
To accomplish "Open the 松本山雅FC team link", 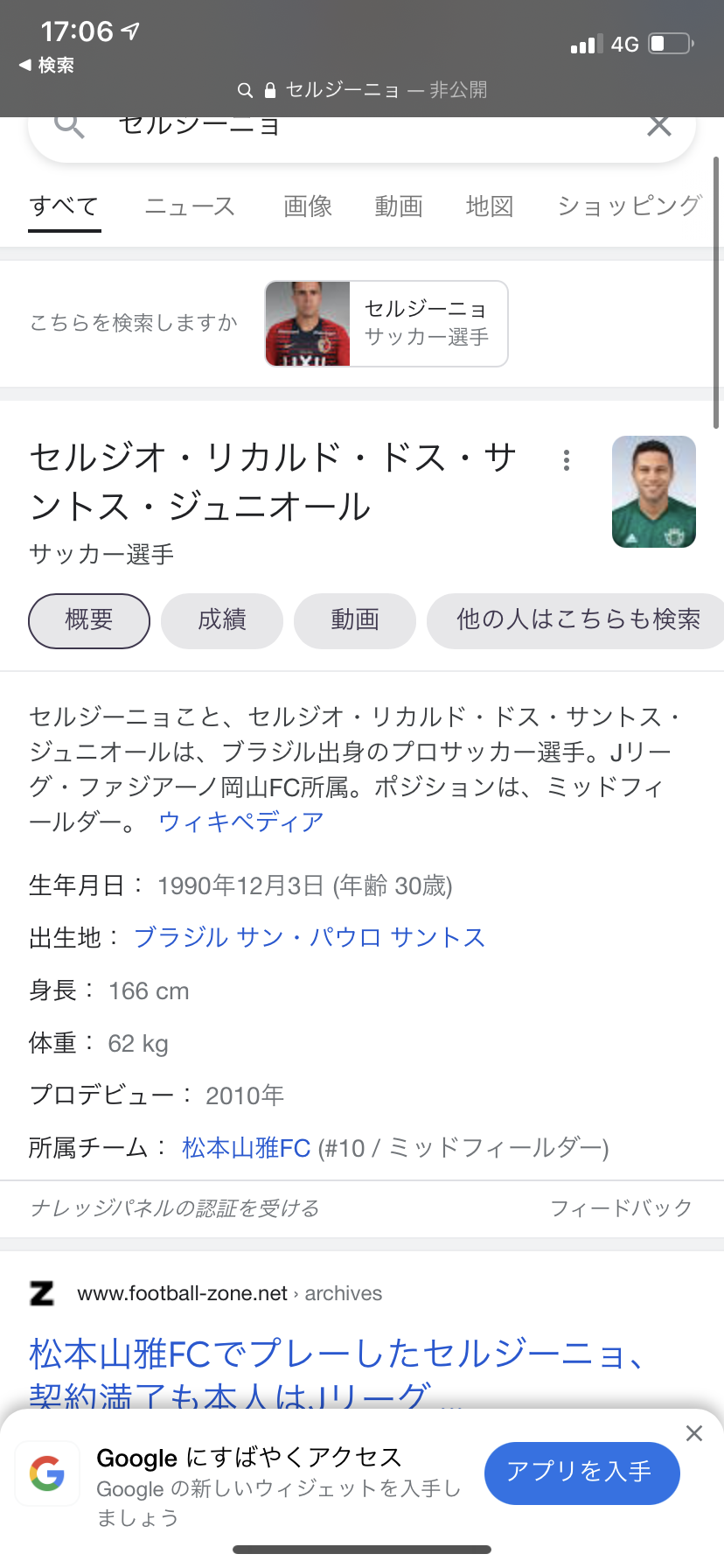I will [247, 1147].
